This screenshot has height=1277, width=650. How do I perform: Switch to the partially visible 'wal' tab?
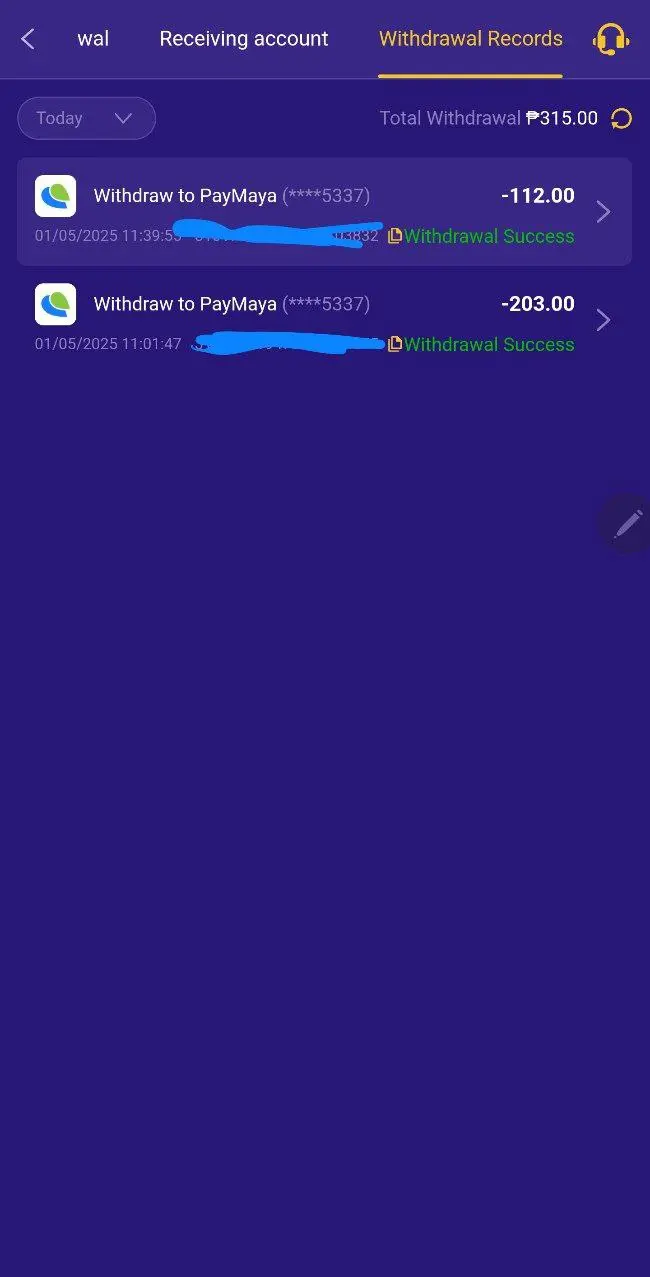pos(93,39)
